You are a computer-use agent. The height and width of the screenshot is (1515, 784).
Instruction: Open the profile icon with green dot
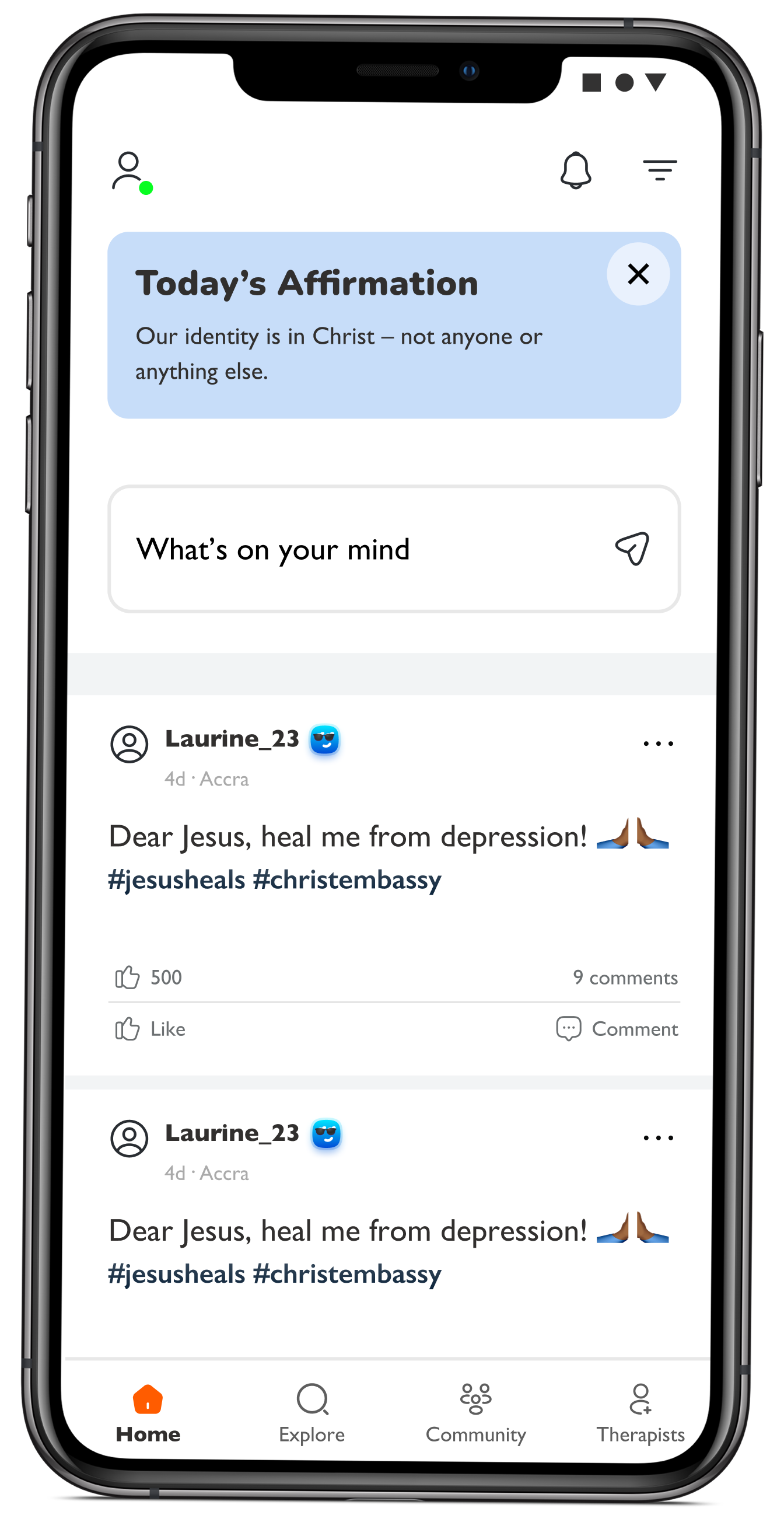(x=129, y=171)
